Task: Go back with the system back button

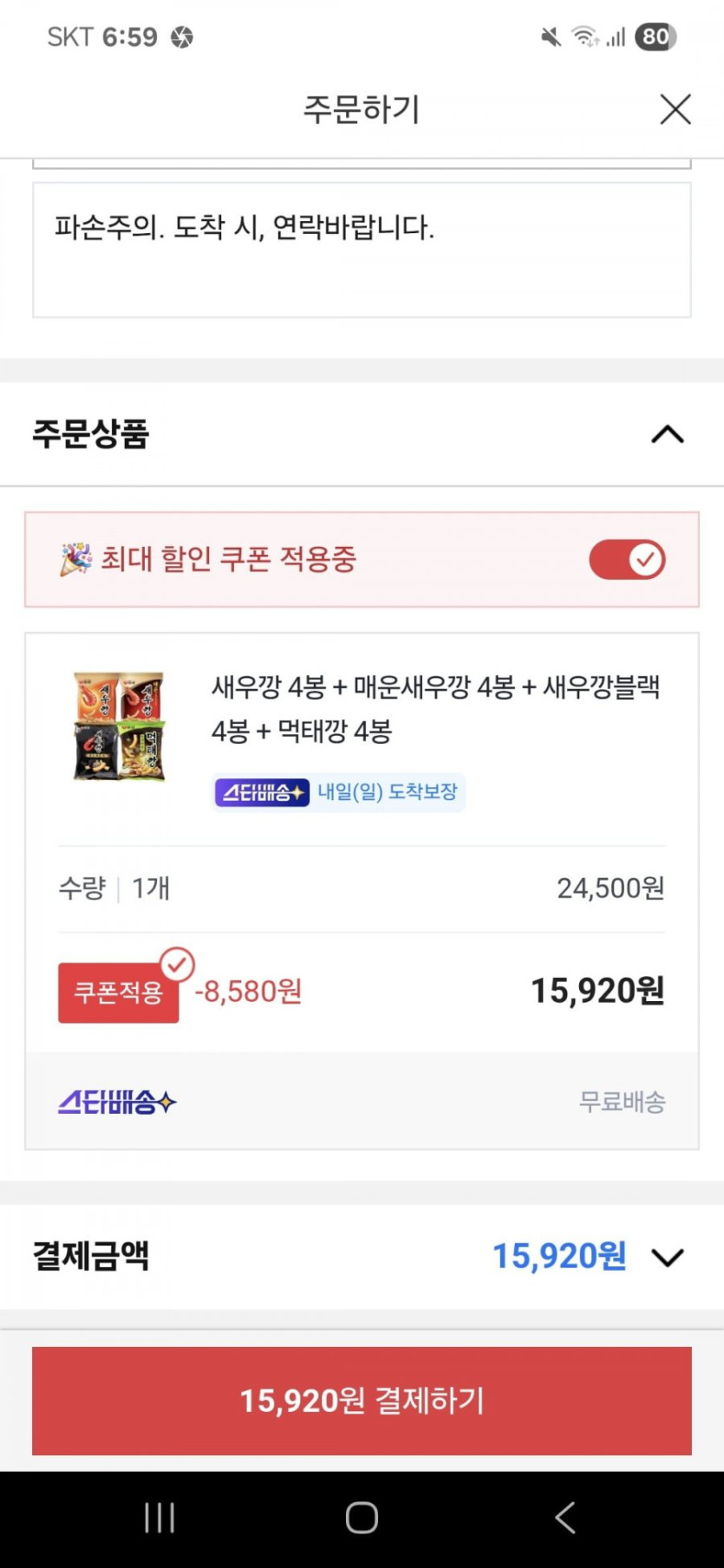Action: [564, 1518]
